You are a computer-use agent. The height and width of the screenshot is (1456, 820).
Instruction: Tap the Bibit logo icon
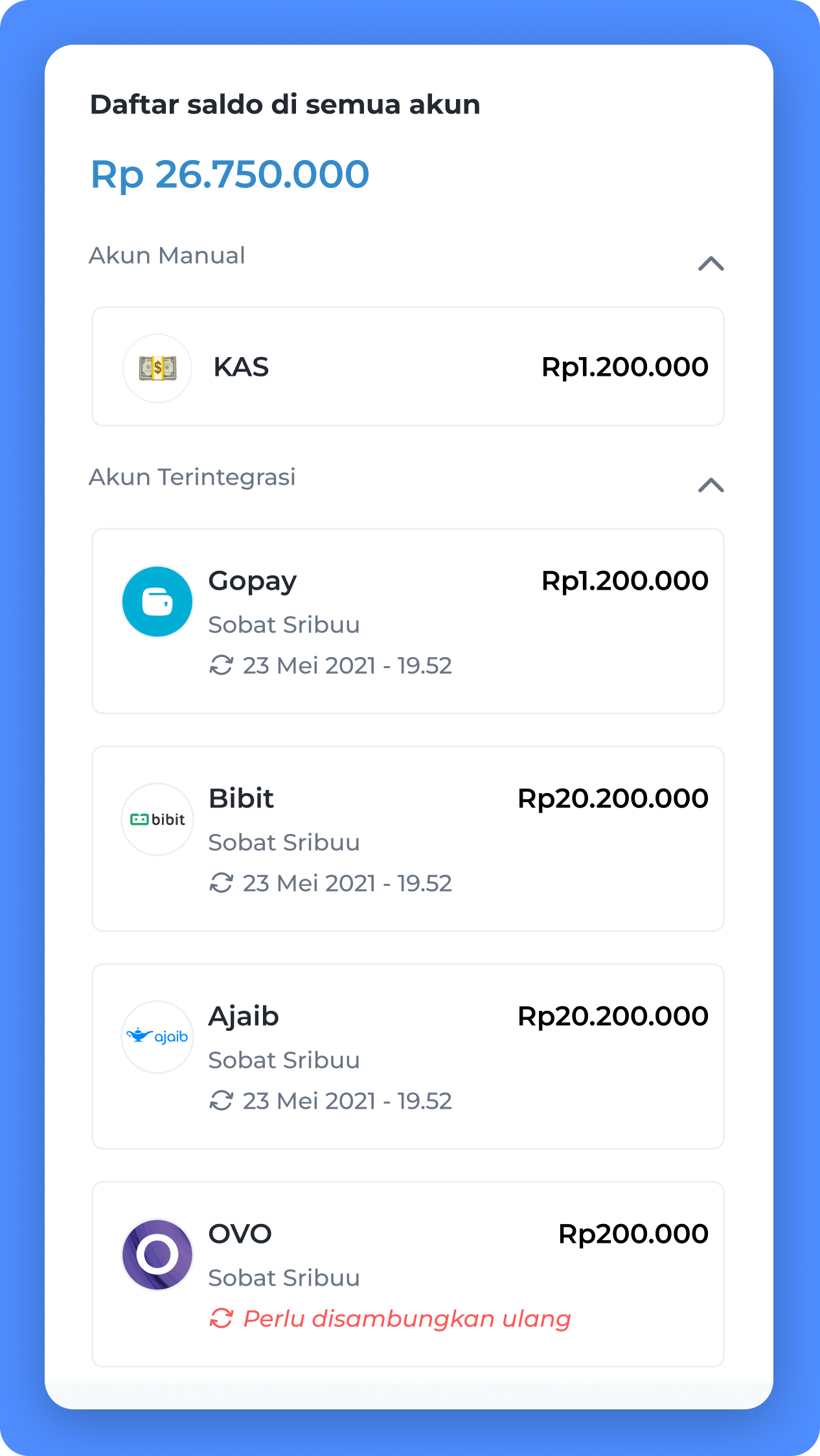[157, 819]
